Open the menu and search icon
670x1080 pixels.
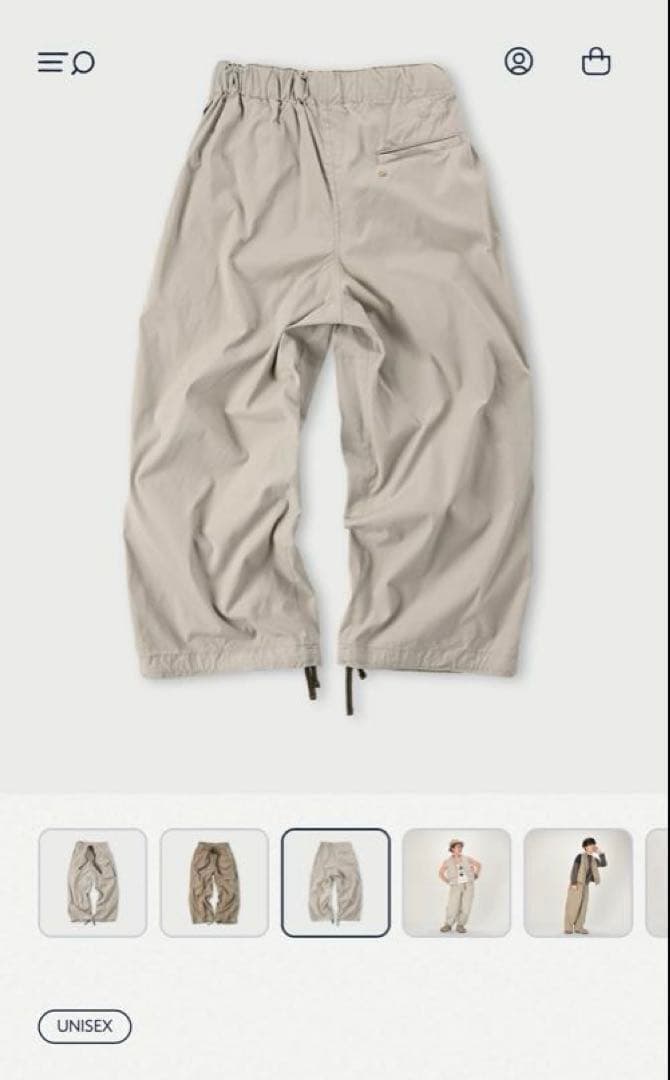[66, 63]
